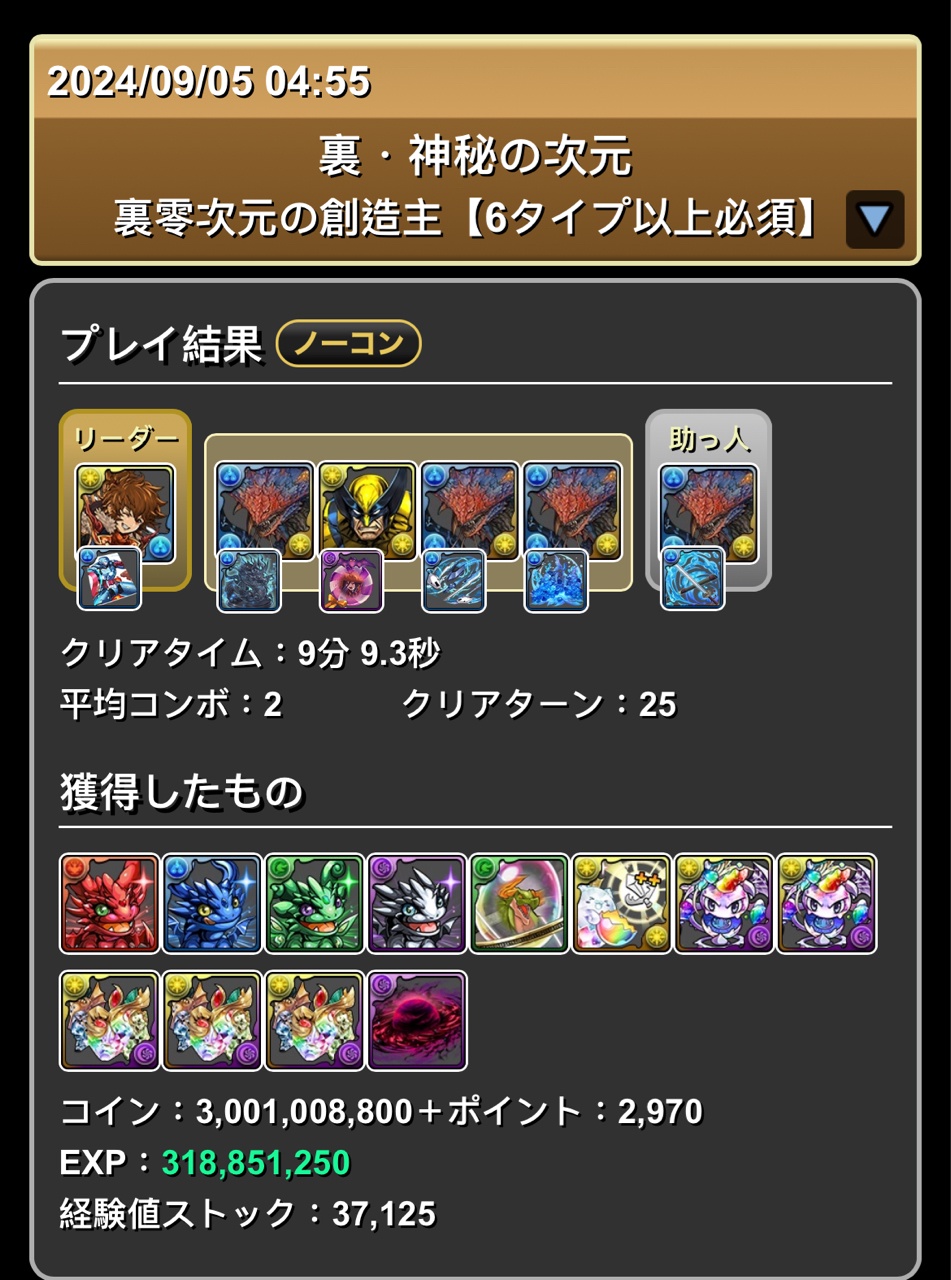Expand the dungeon dropdown arrow
This screenshot has width=951, height=1280.
point(875,219)
